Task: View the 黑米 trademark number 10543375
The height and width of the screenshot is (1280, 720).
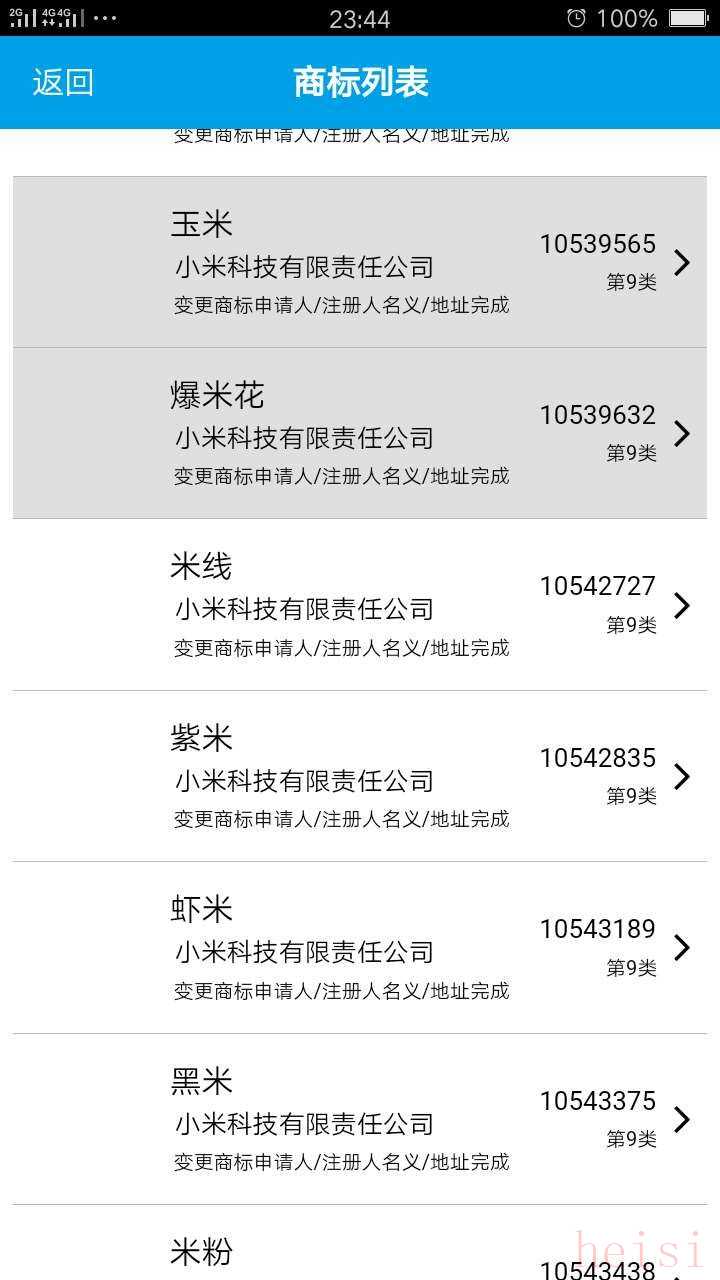Action: [360, 1119]
